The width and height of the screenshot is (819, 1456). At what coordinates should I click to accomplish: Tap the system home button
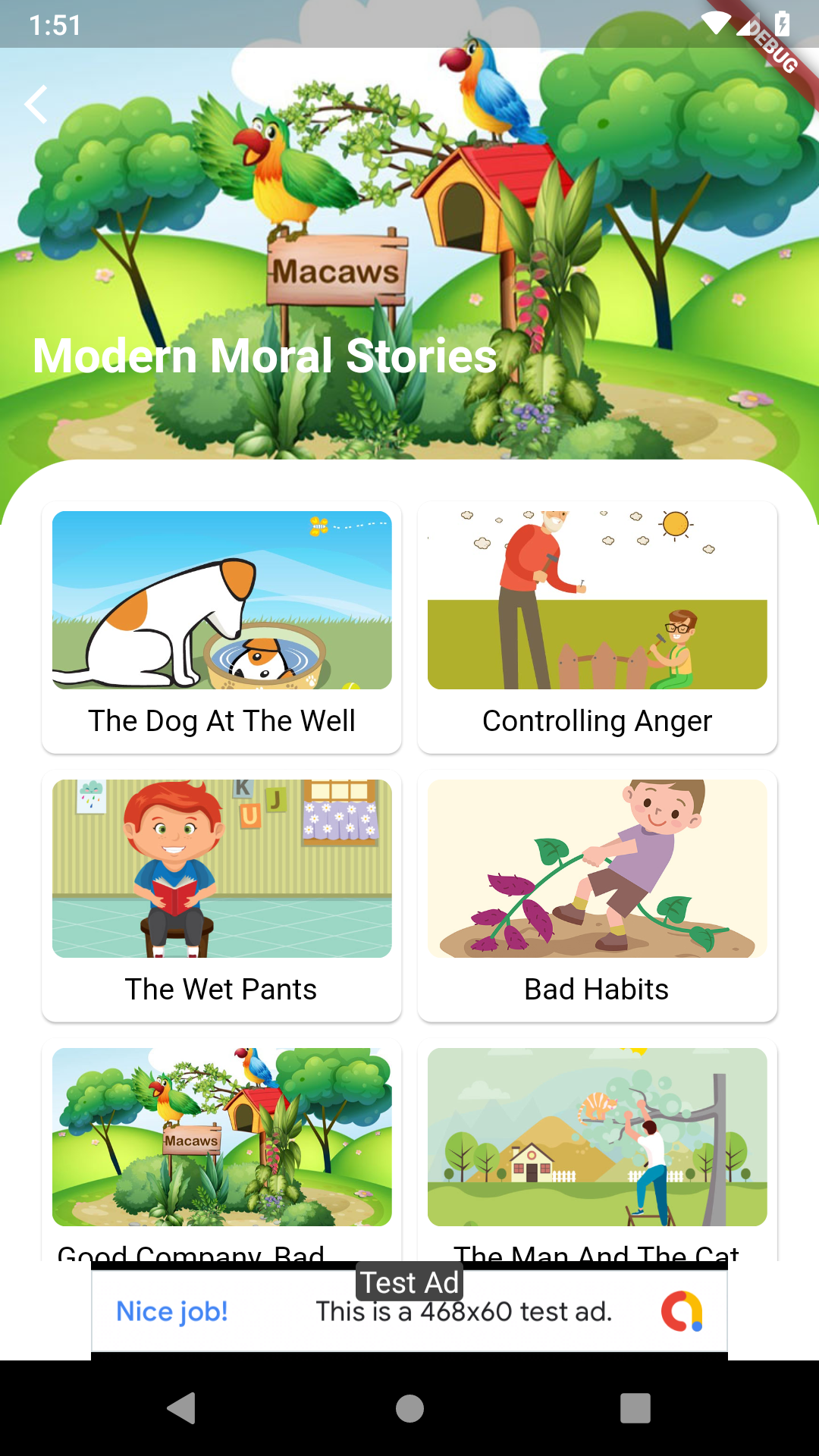click(409, 1408)
